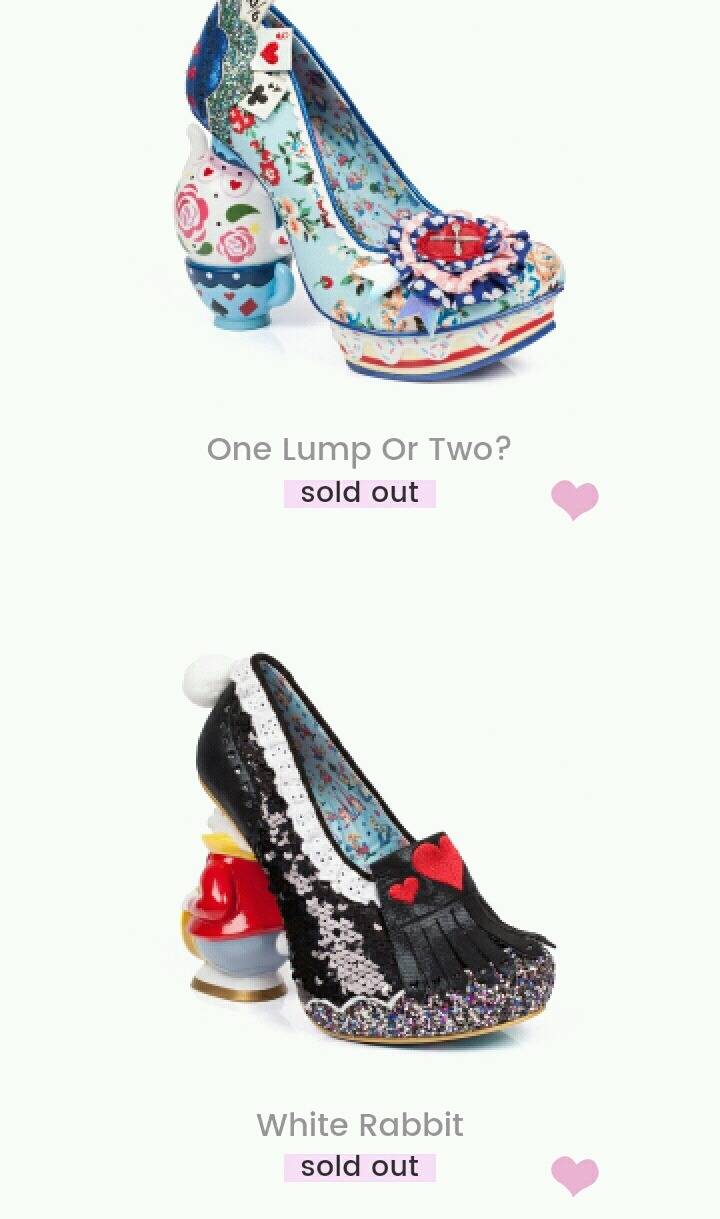This screenshot has width=720, height=1219.
Task: Tap the pink heart in the bottom right corner
Action: point(575,1177)
